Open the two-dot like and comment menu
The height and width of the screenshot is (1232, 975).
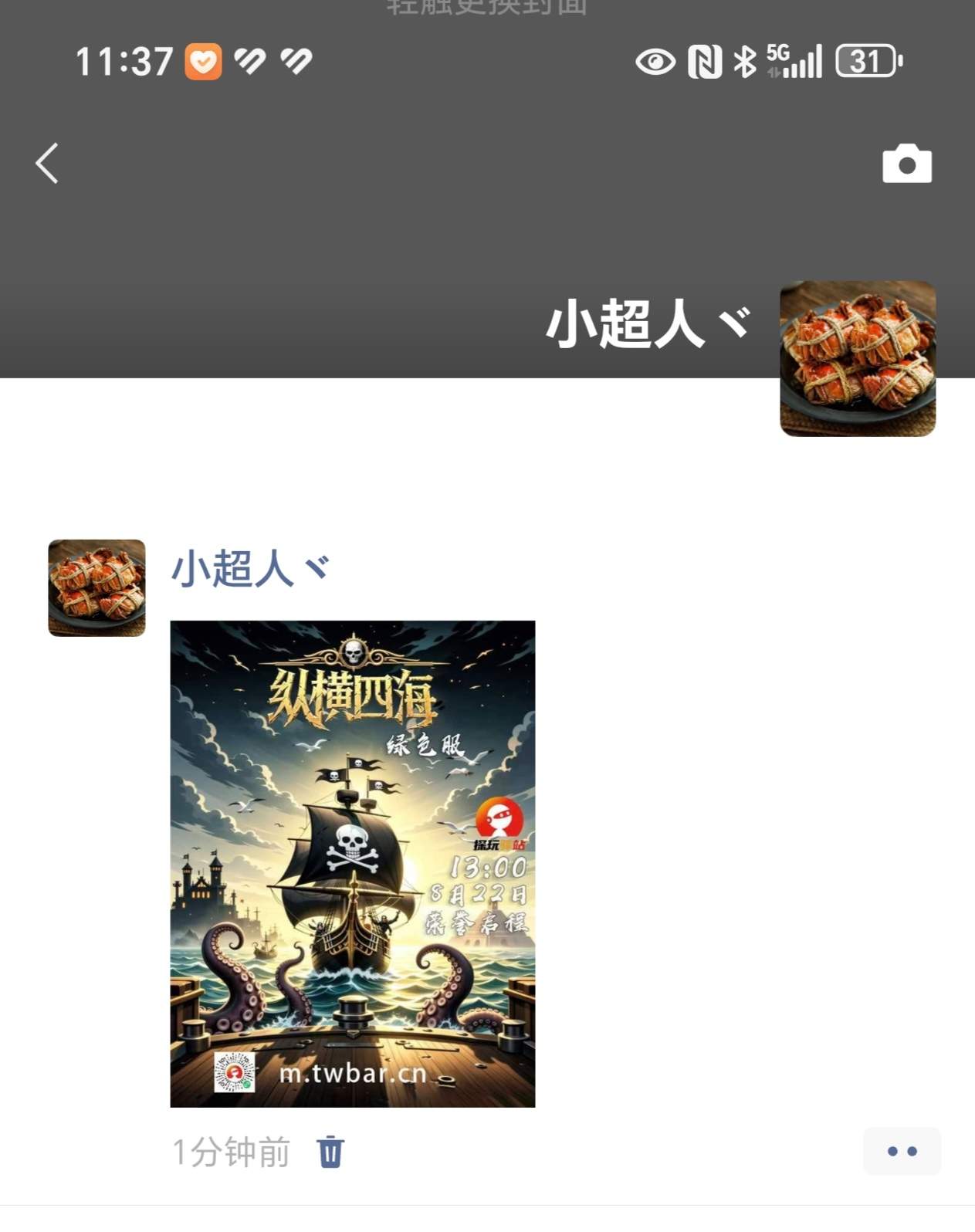901,1152
